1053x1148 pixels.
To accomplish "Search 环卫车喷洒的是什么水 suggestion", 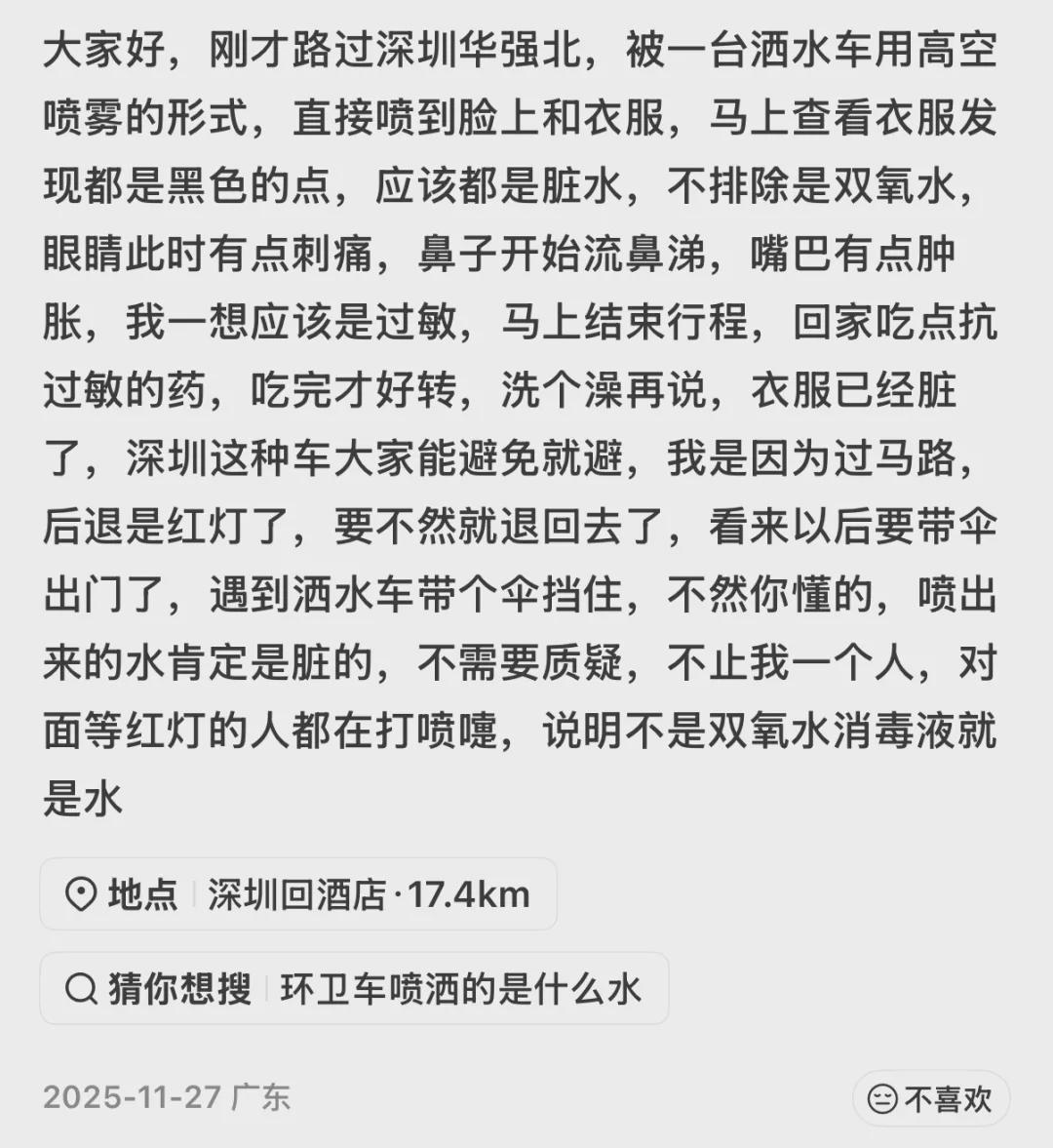I will (355, 988).
